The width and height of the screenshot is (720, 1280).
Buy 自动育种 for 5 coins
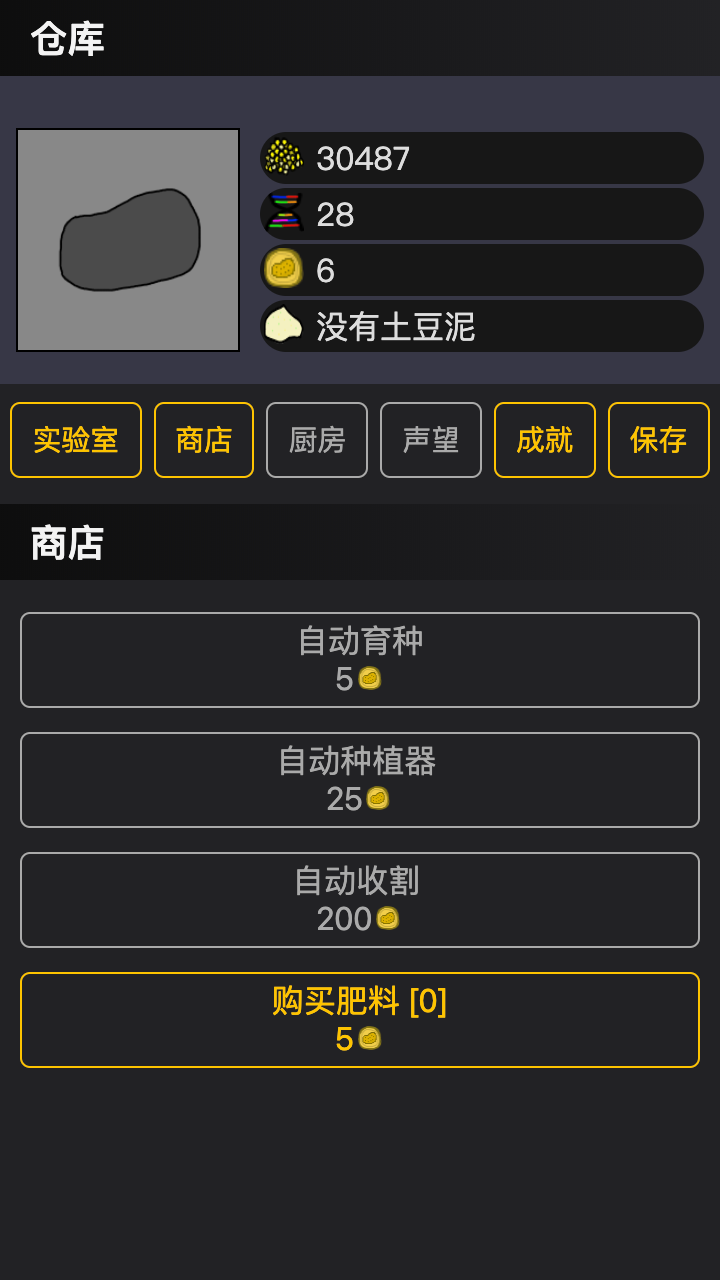tap(360, 660)
